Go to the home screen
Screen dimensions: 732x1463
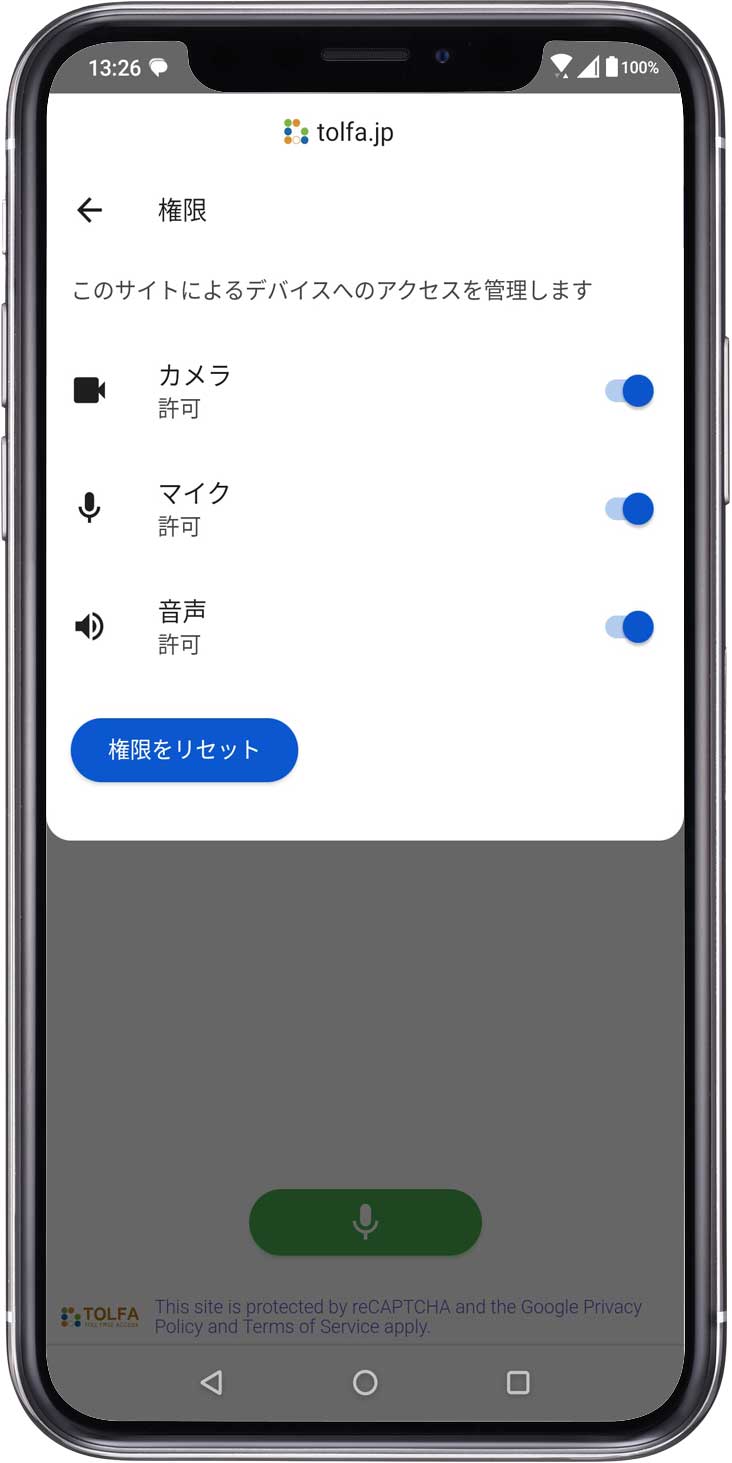(365, 1382)
